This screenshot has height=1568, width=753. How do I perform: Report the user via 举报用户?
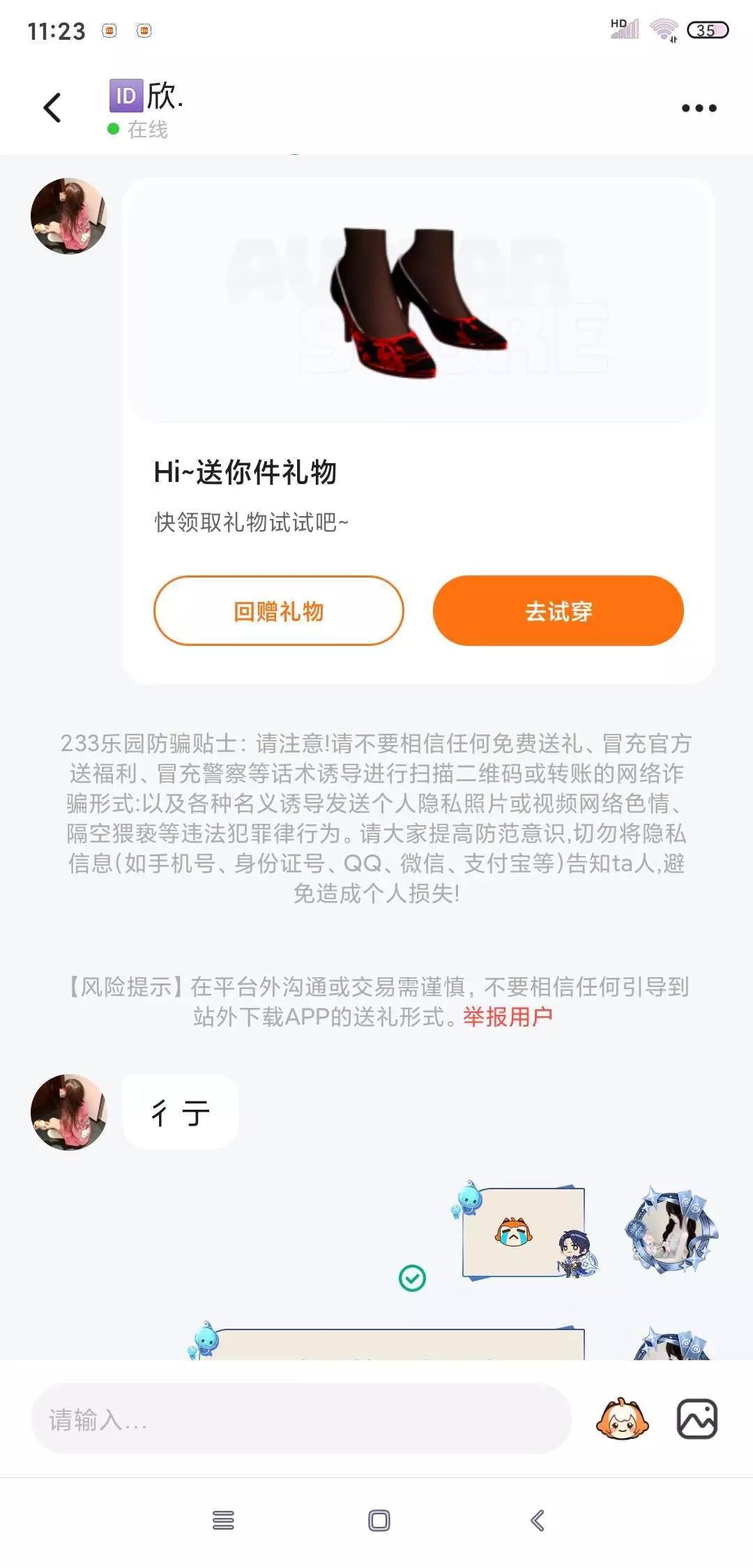tap(508, 1017)
